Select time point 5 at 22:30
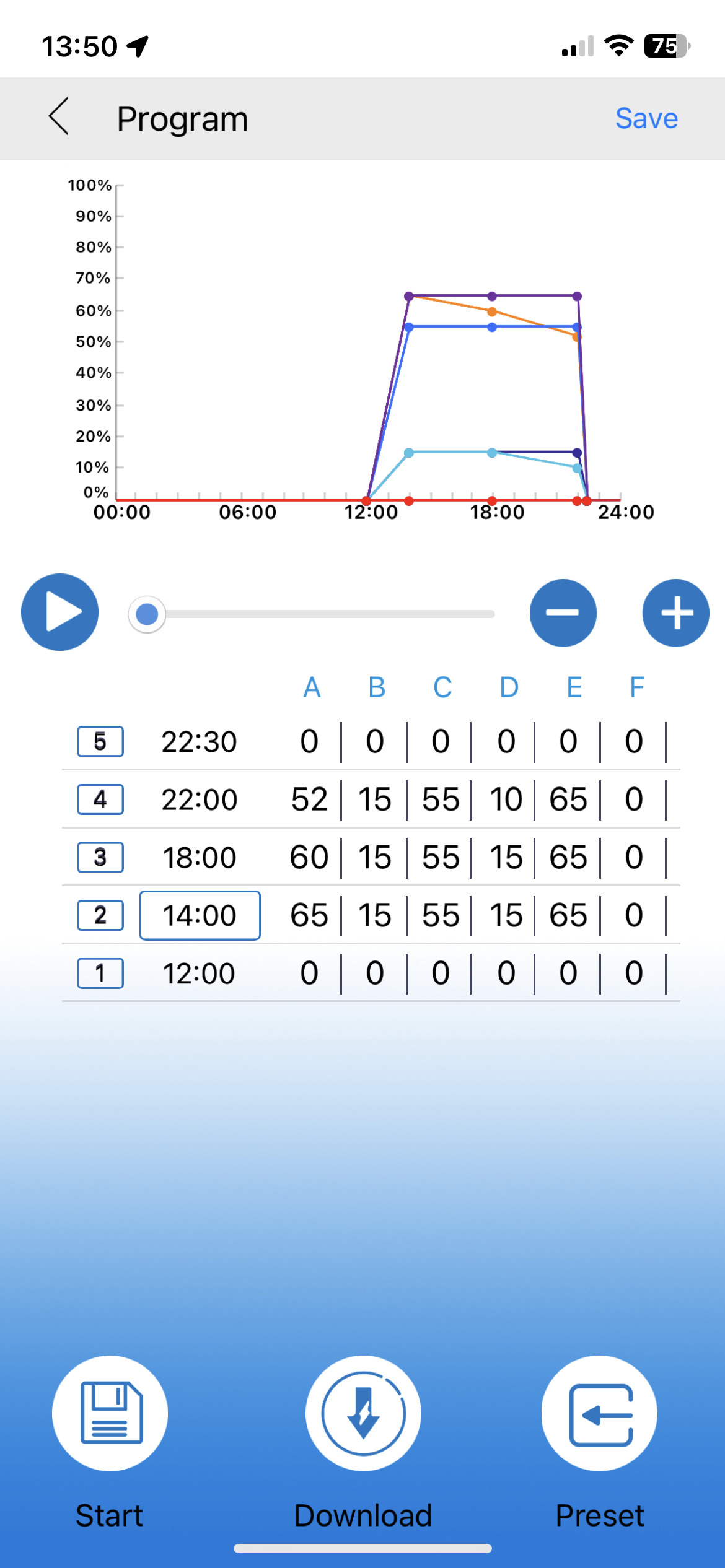Screen dimensions: 725x1568 (100, 741)
